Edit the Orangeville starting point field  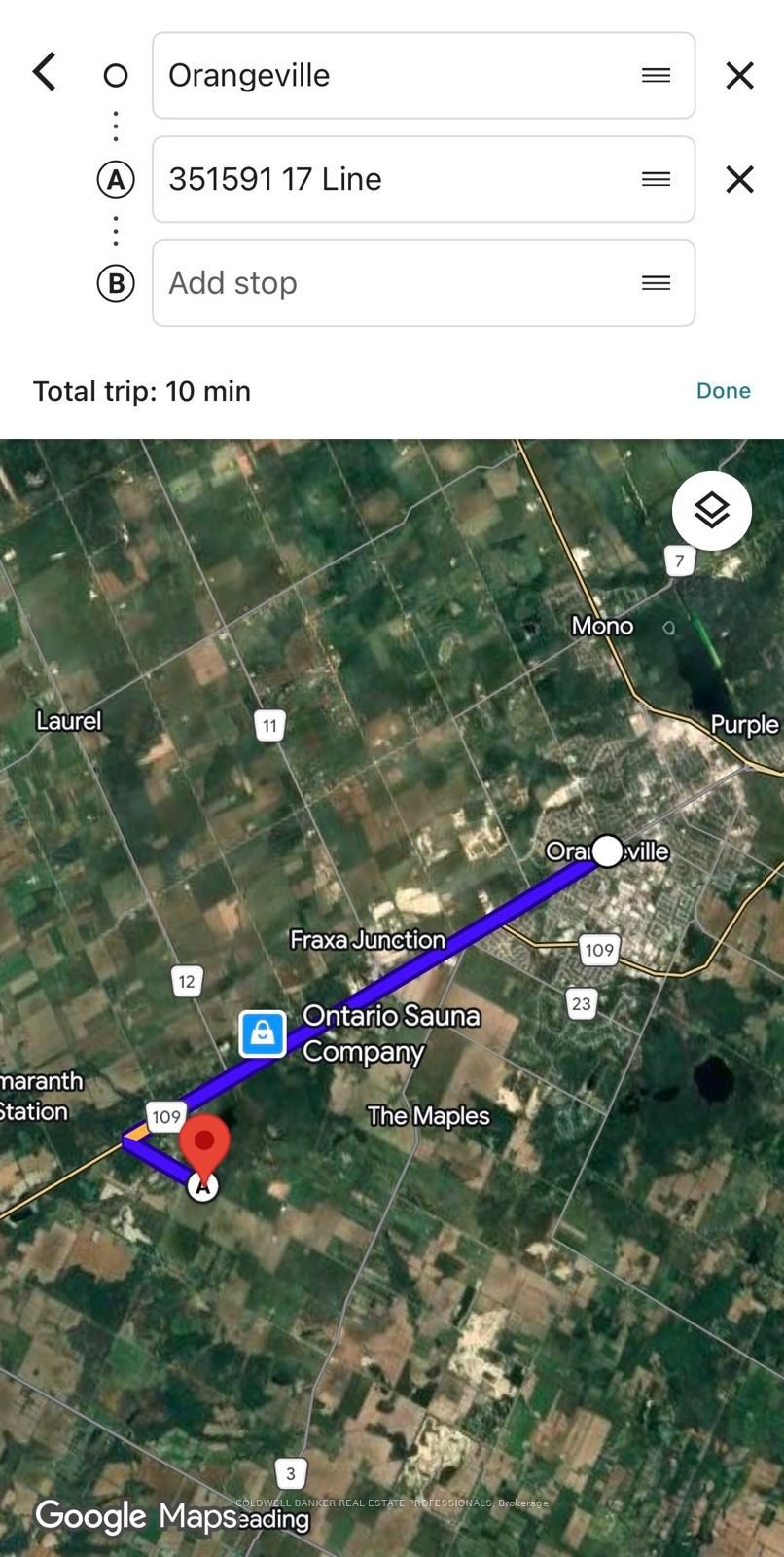[x=423, y=75]
